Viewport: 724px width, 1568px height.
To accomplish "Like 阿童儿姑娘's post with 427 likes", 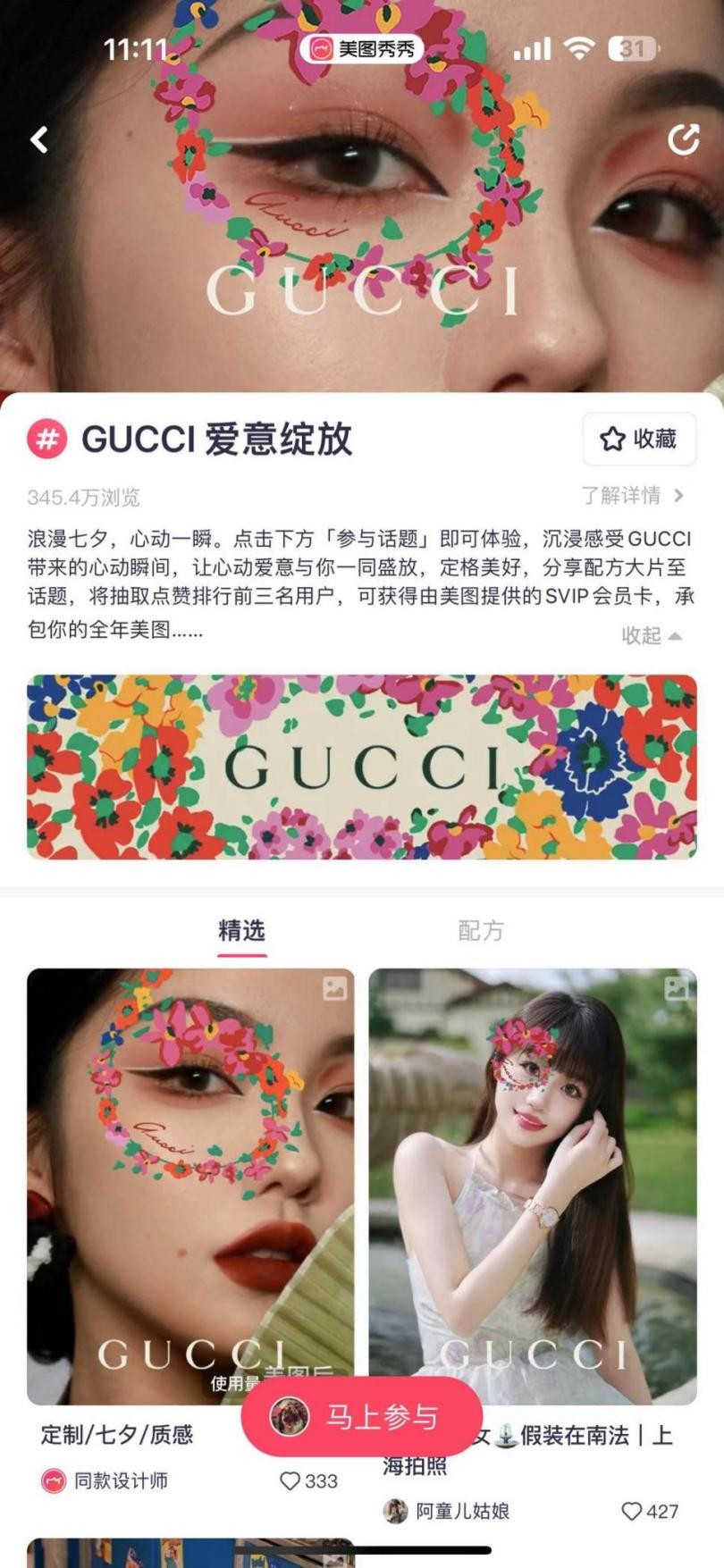I will pyautogui.click(x=632, y=1512).
